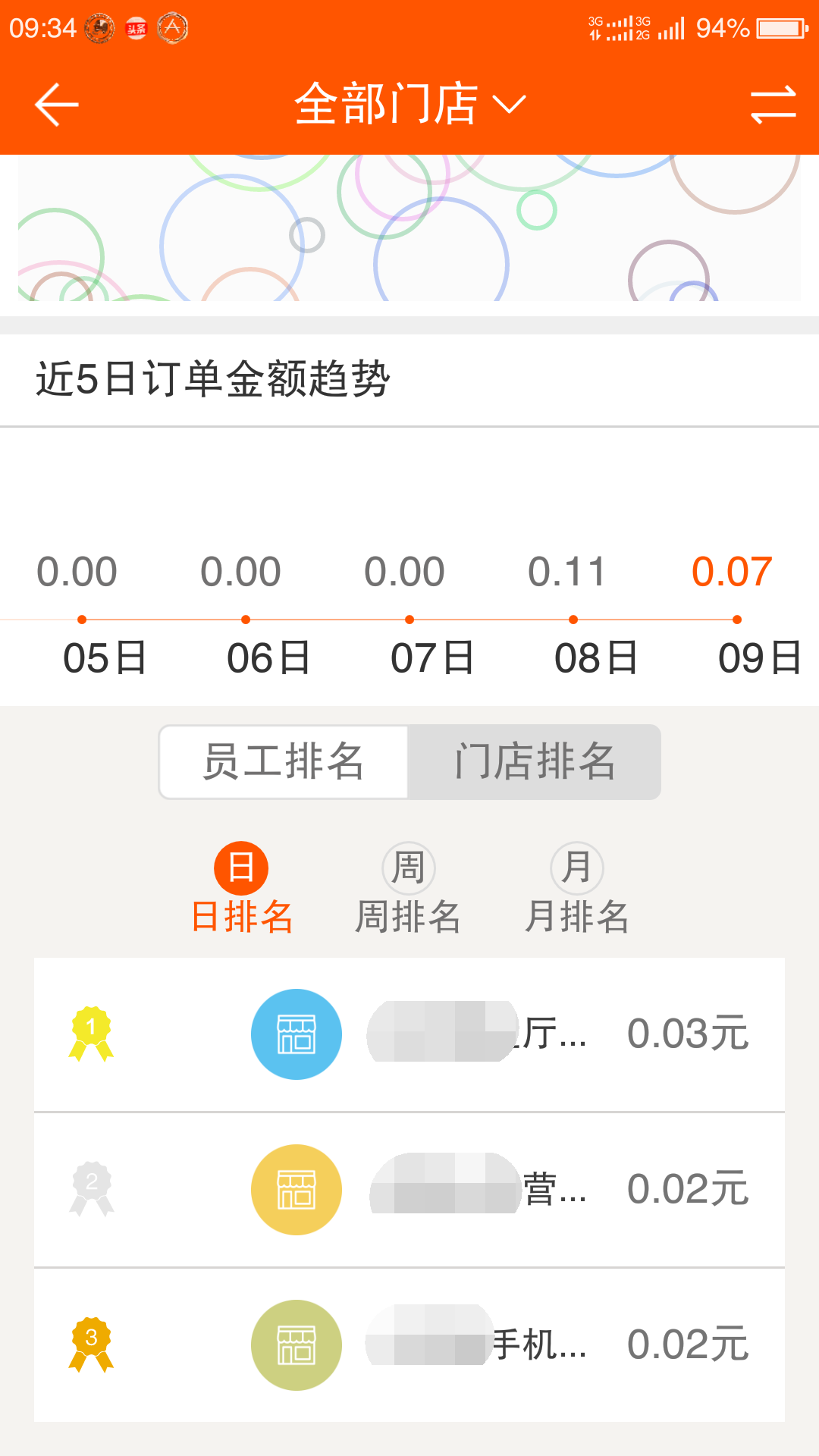Viewport: 819px width, 1456px height.
Task: Go back using the top-left arrow
Action: point(57,105)
